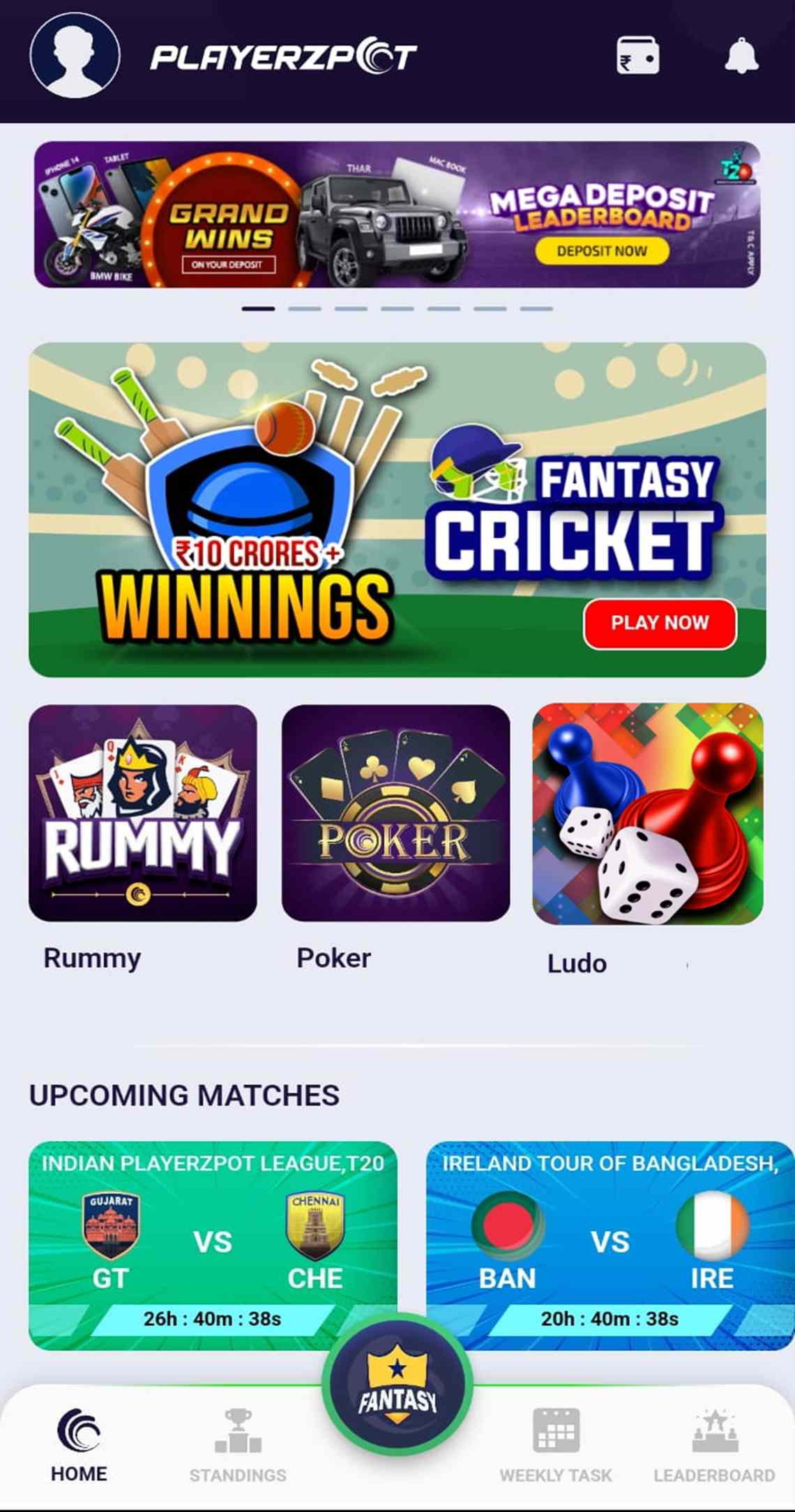Open the BAN vs IRE match
This screenshot has width=795, height=1512.
[610, 1245]
